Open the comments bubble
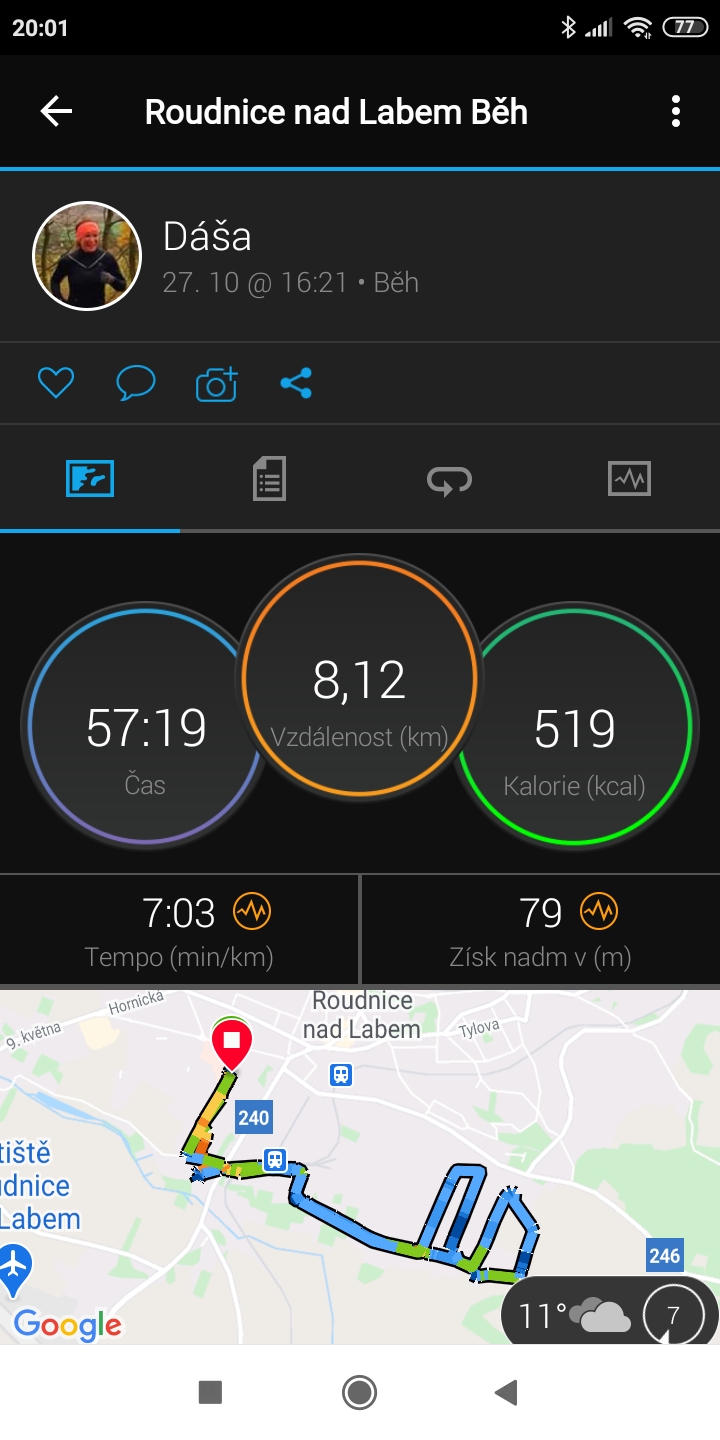This screenshot has height=1440, width=720. tap(135, 383)
